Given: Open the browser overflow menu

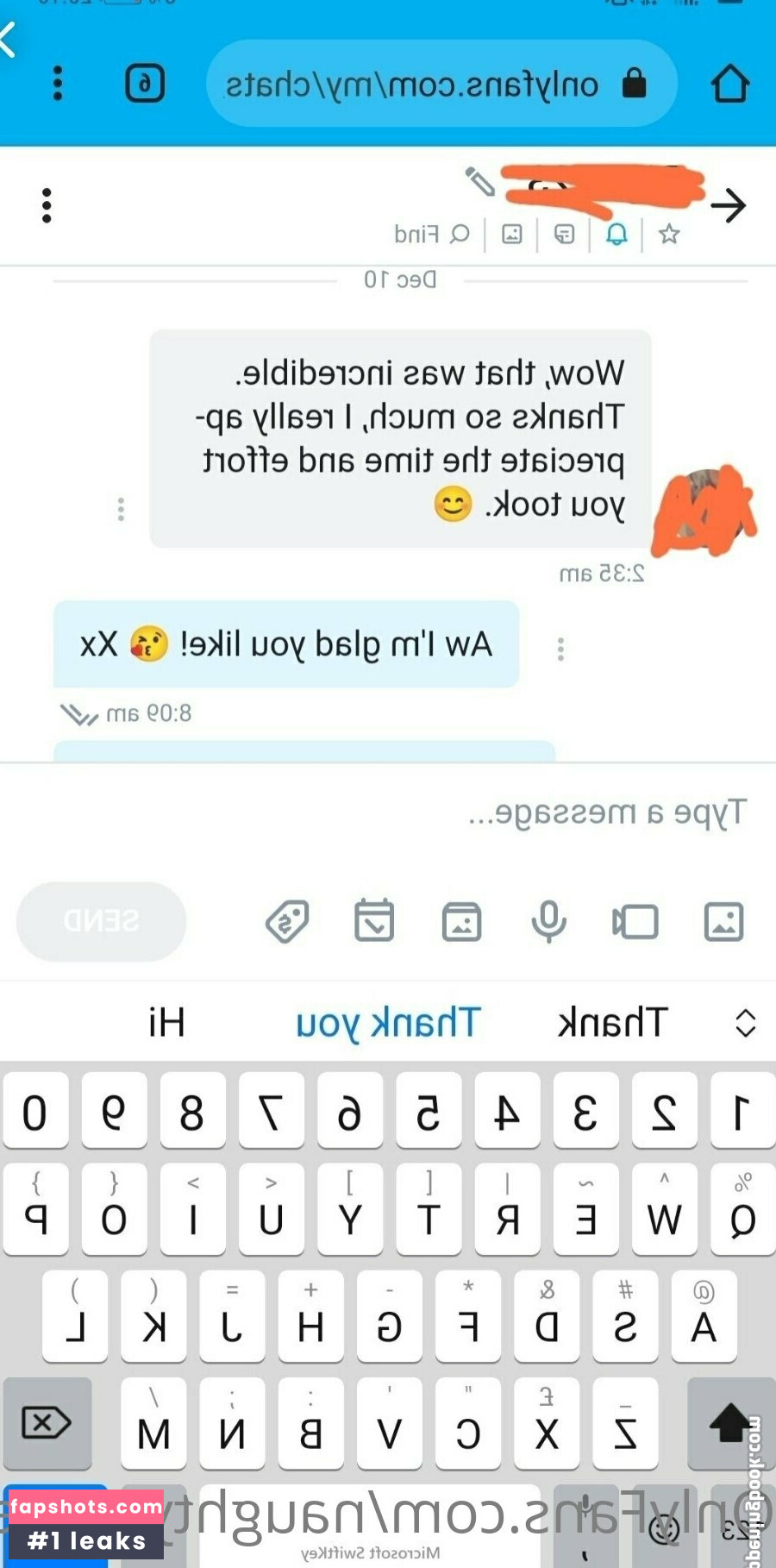Looking at the screenshot, I should pos(58,84).
